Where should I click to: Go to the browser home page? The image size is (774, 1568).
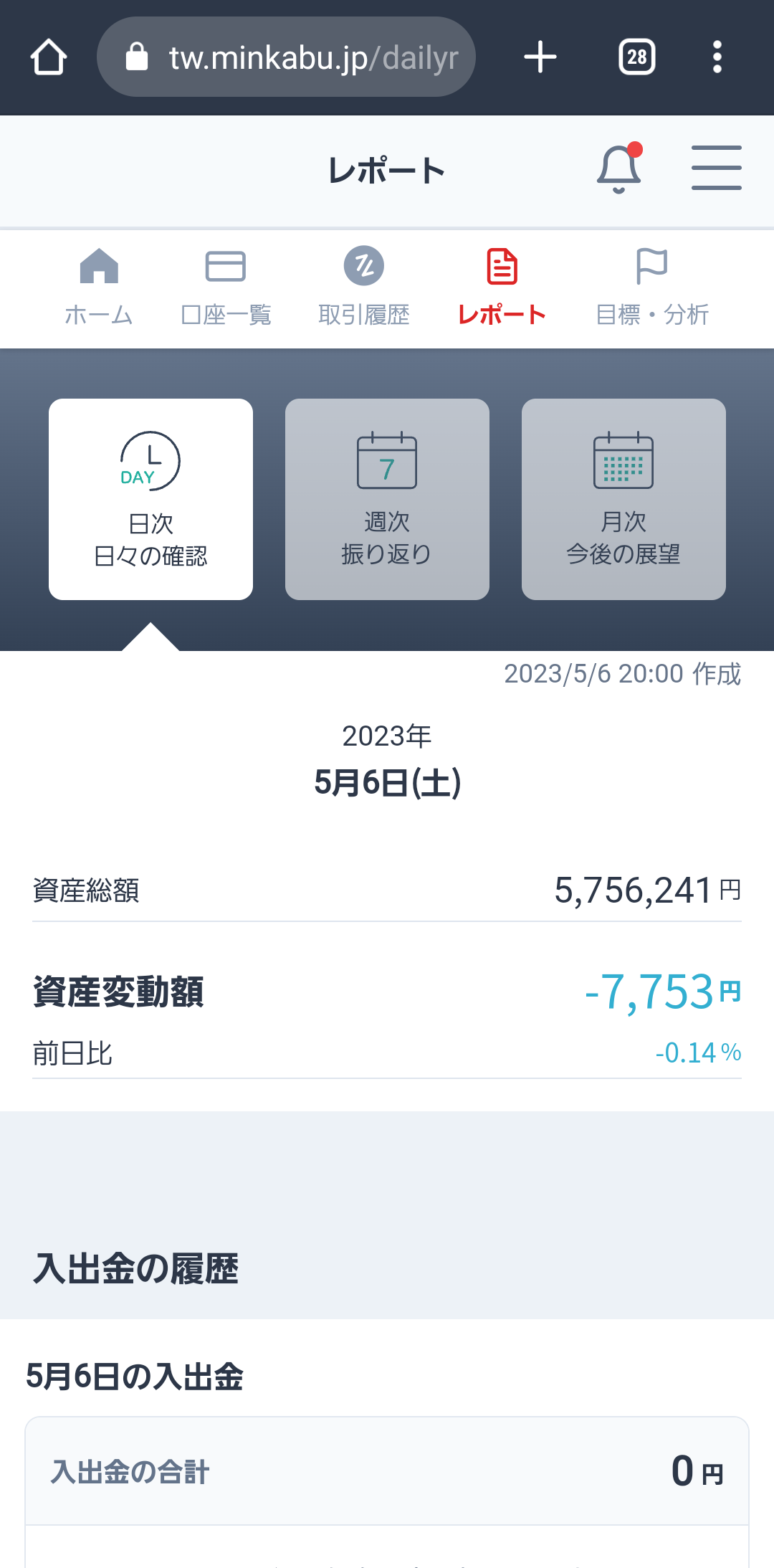tap(49, 57)
